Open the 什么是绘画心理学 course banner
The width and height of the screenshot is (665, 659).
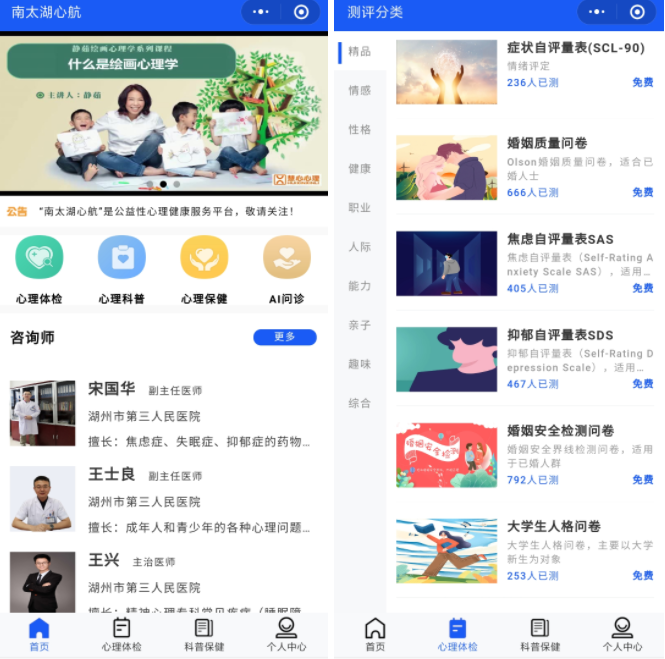(164, 115)
